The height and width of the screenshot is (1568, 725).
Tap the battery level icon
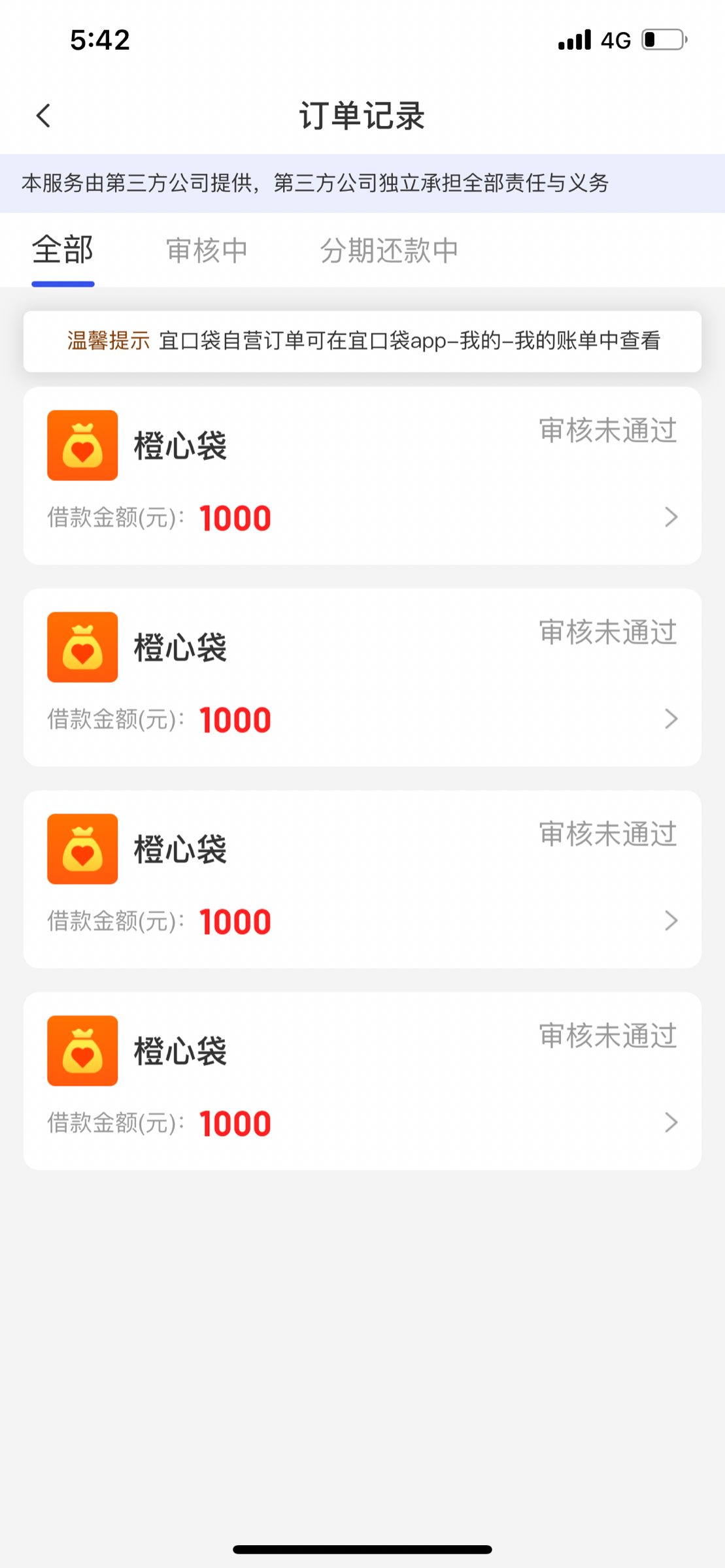(662, 39)
